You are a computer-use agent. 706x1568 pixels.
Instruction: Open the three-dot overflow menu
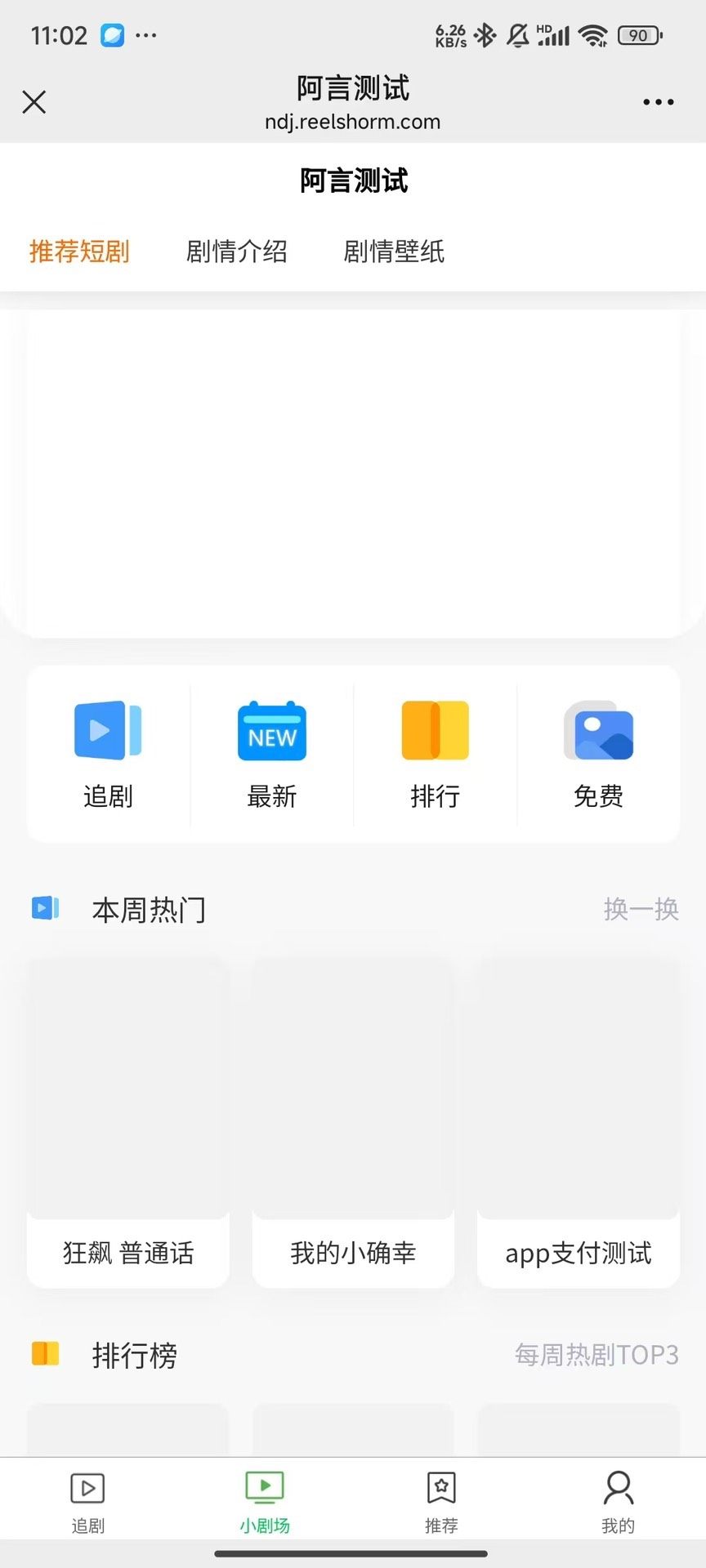pyautogui.click(x=658, y=102)
